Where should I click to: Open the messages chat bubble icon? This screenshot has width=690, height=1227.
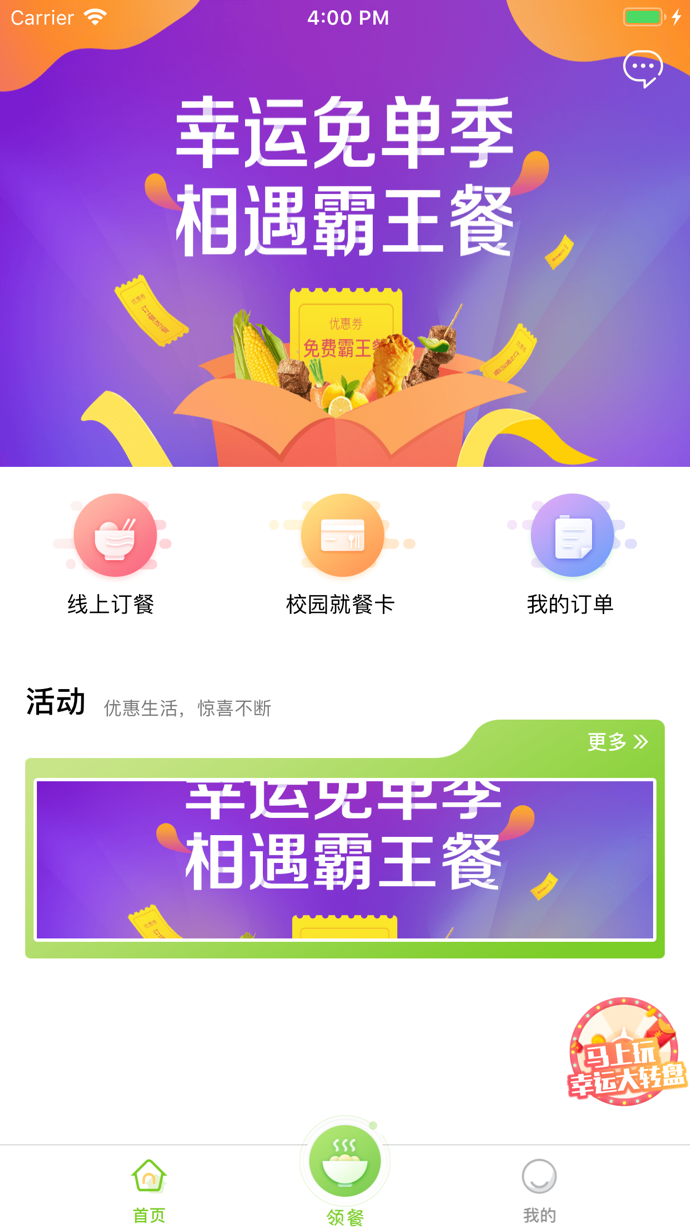click(643, 69)
